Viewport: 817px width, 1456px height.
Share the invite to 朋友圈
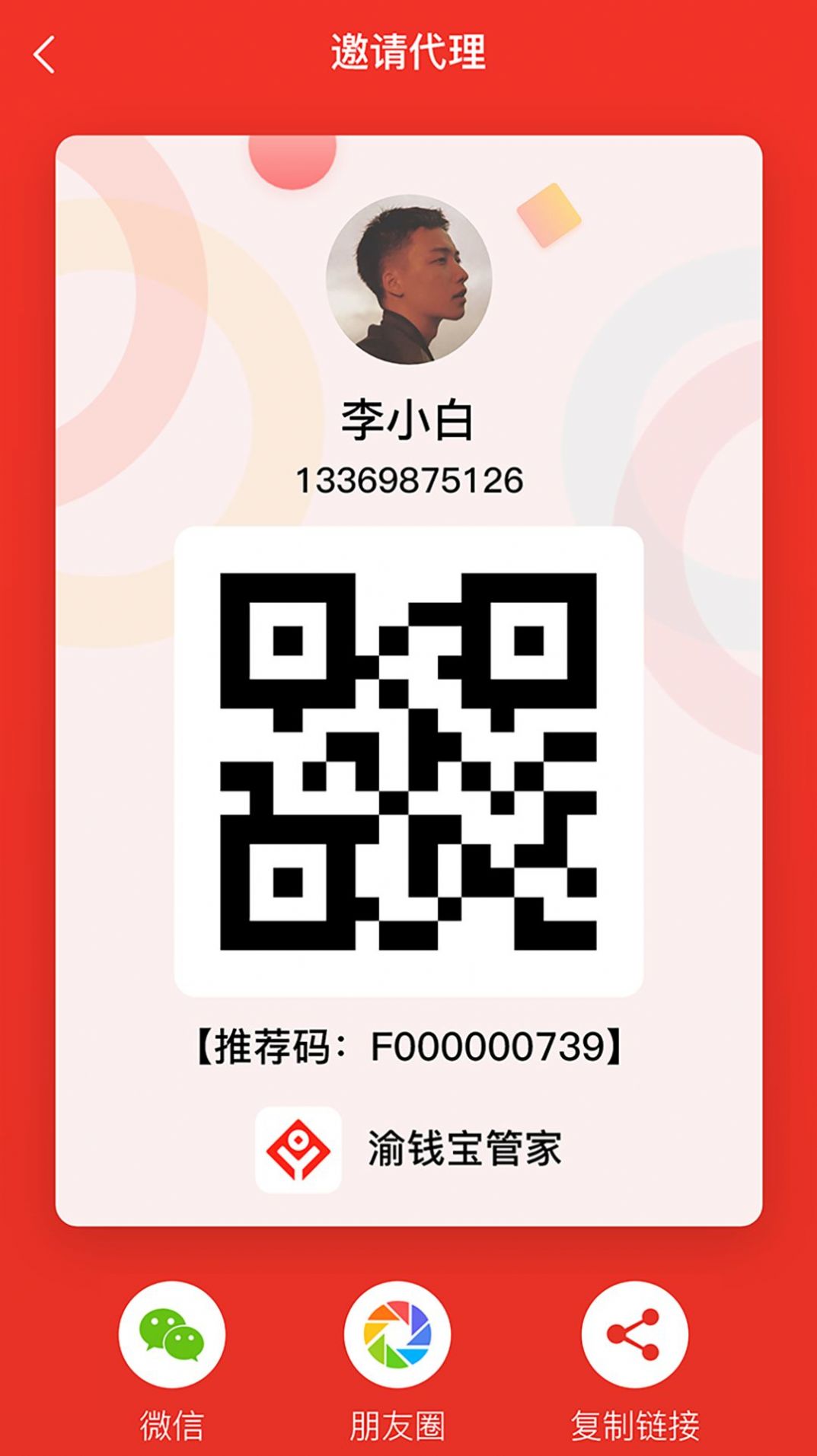(397, 1333)
